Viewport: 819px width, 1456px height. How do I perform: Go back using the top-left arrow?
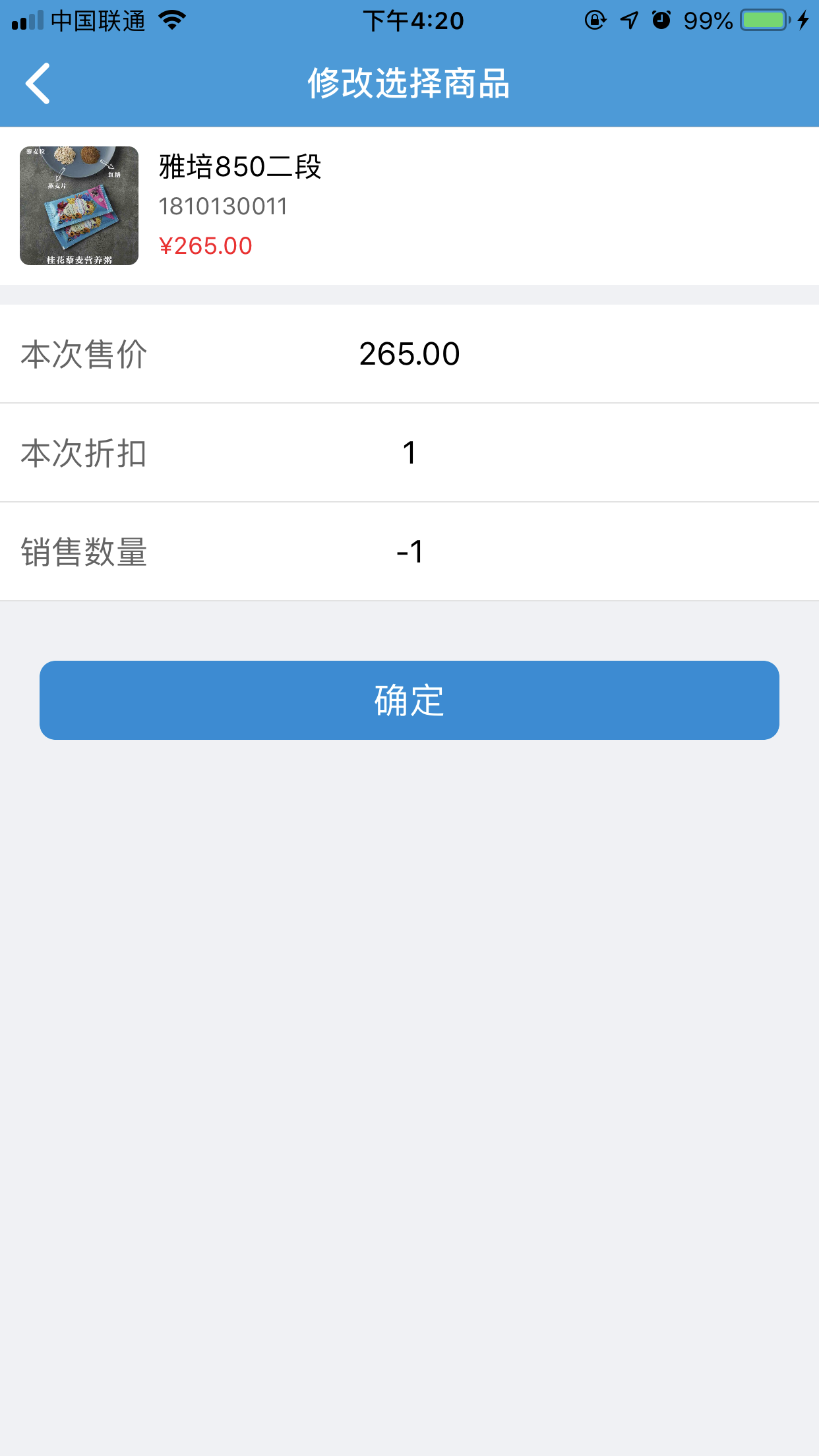tap(38, 84)
